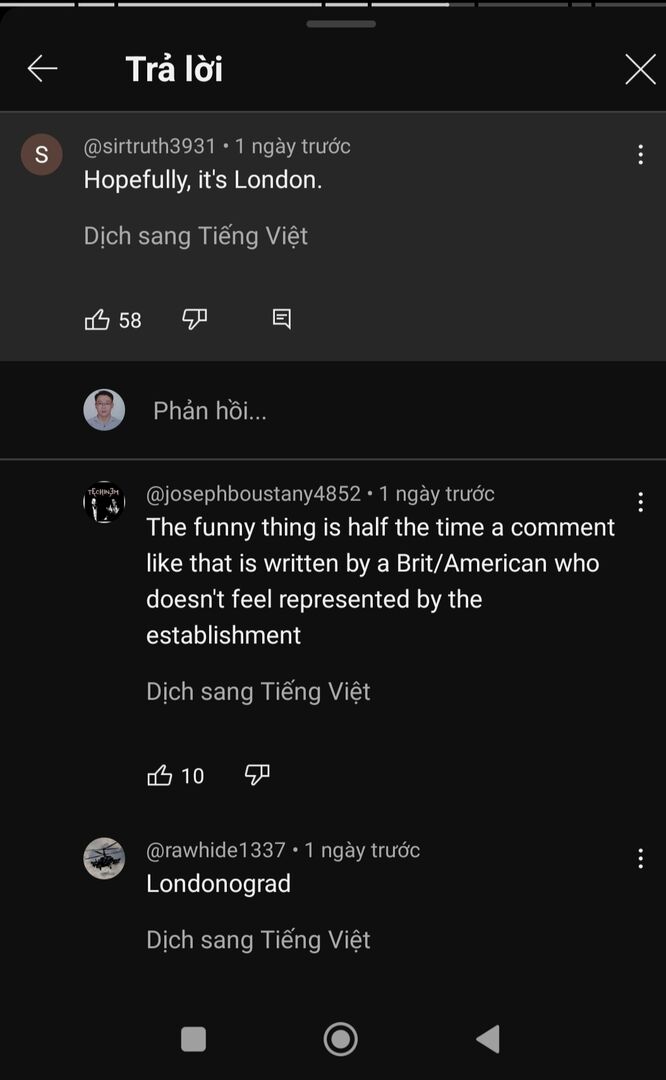Like the comment by @sirtruth3931
666x1080 pixels.
[97, 320]
